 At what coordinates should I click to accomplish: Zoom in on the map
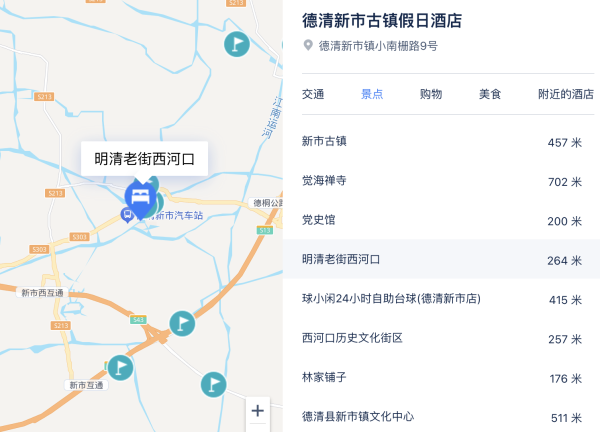258,411
